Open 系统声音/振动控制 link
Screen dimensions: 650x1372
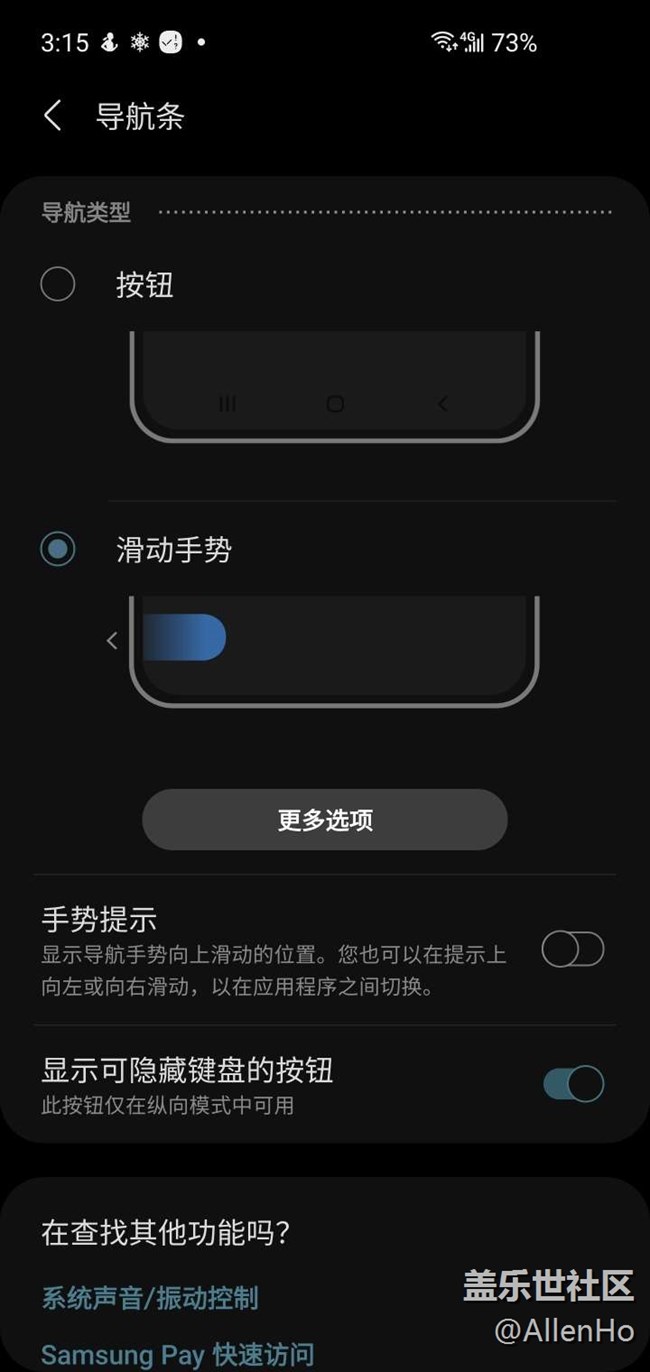coord(150,1298)
